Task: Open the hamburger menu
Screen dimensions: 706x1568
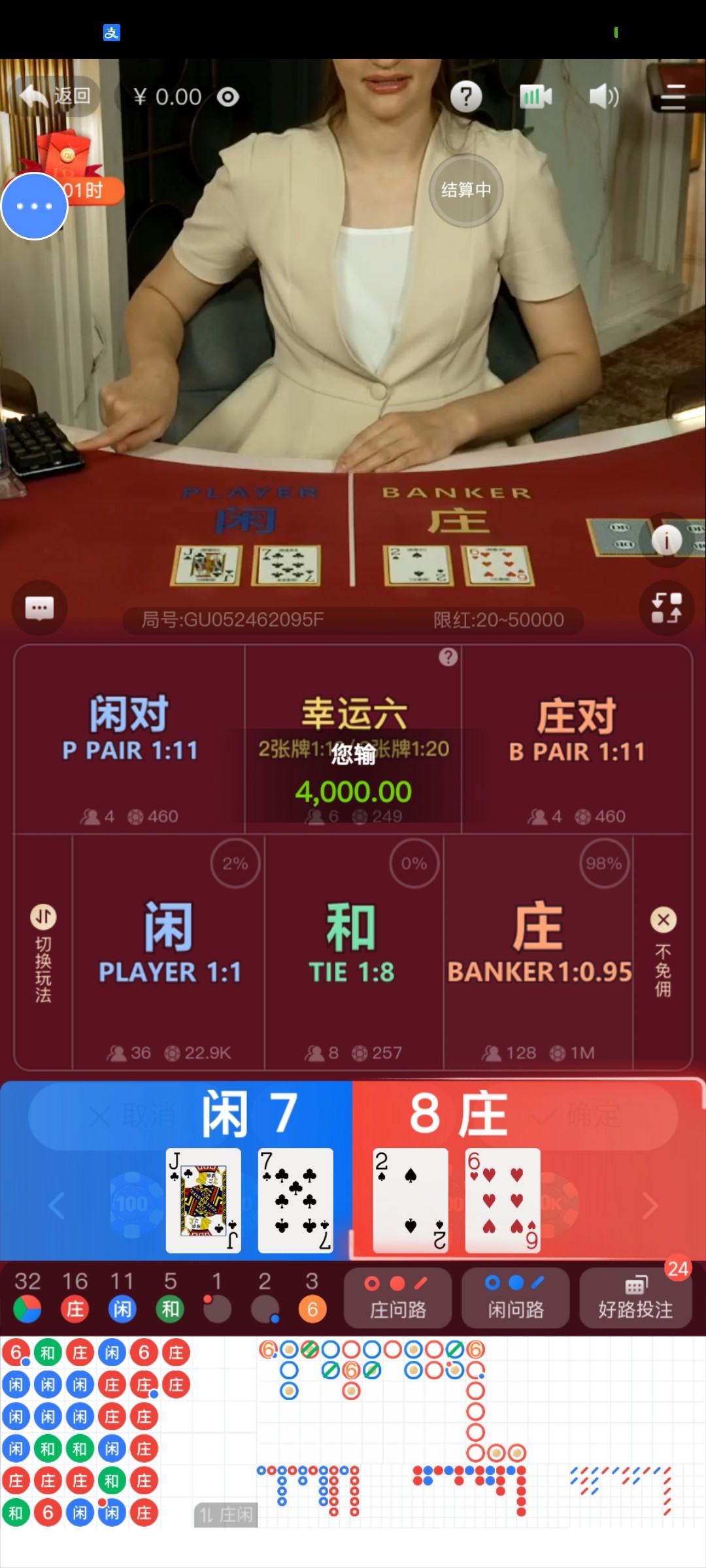Action: pos(673,97)
